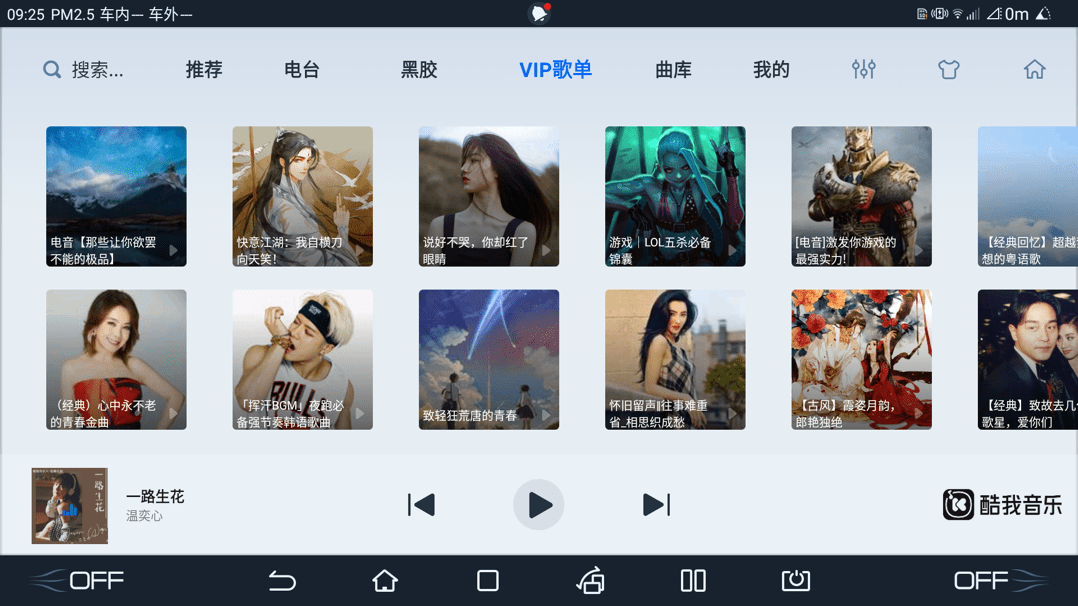
Task: Switch to the 电台 tab
Action: pos(302,70)
